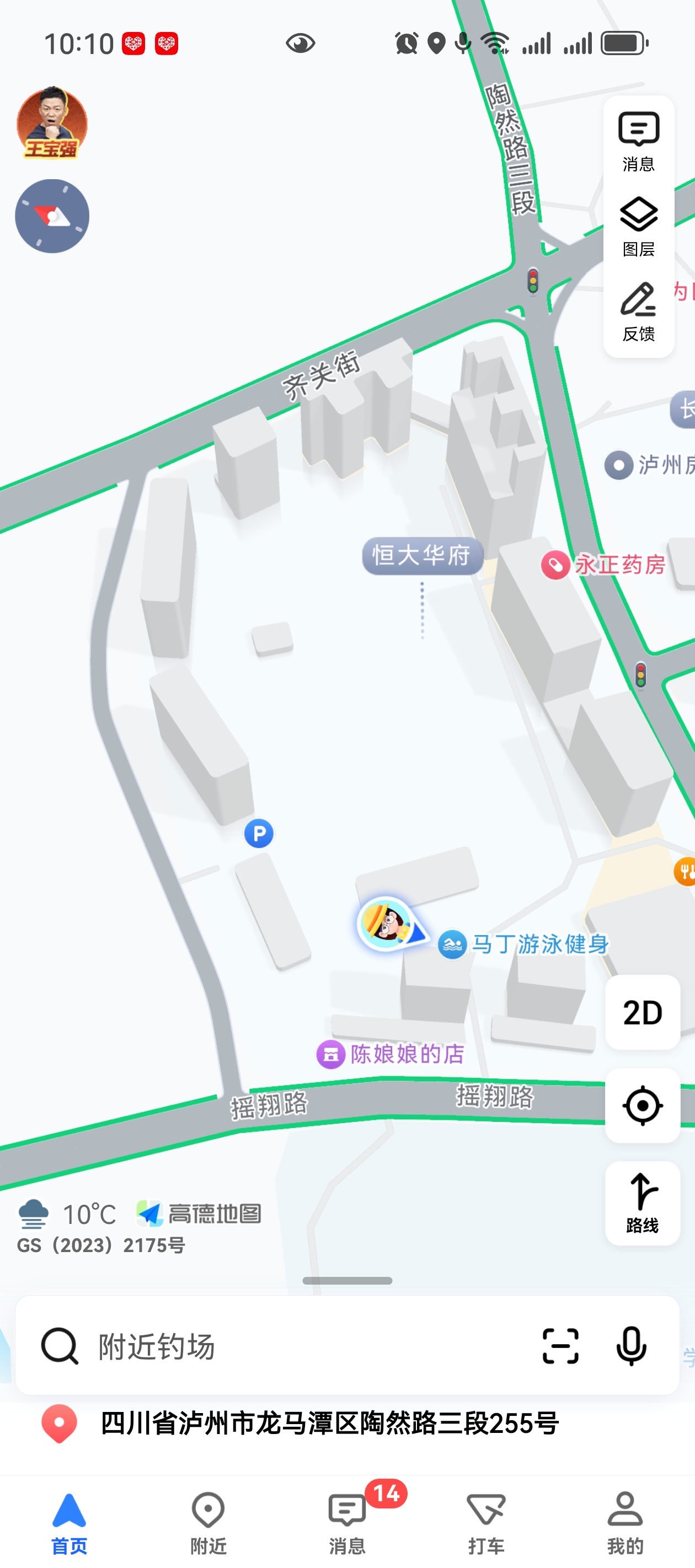Open the 恒大华府 place marker
This screenshot has width=695, height=1568.
click(422, 556)
